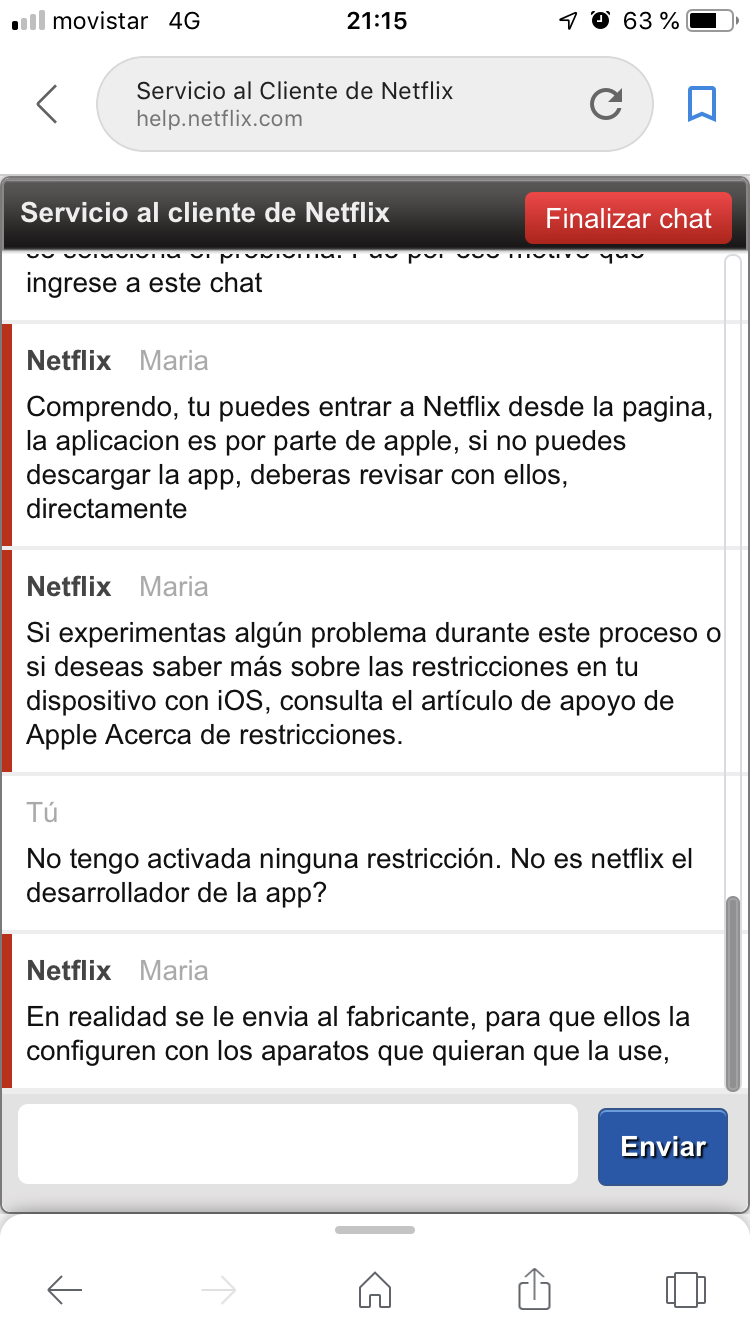Reload the Netflix help page
The height and width of the screenshot is (1334, 750).
pyautogui.click(x=606, y=104)
